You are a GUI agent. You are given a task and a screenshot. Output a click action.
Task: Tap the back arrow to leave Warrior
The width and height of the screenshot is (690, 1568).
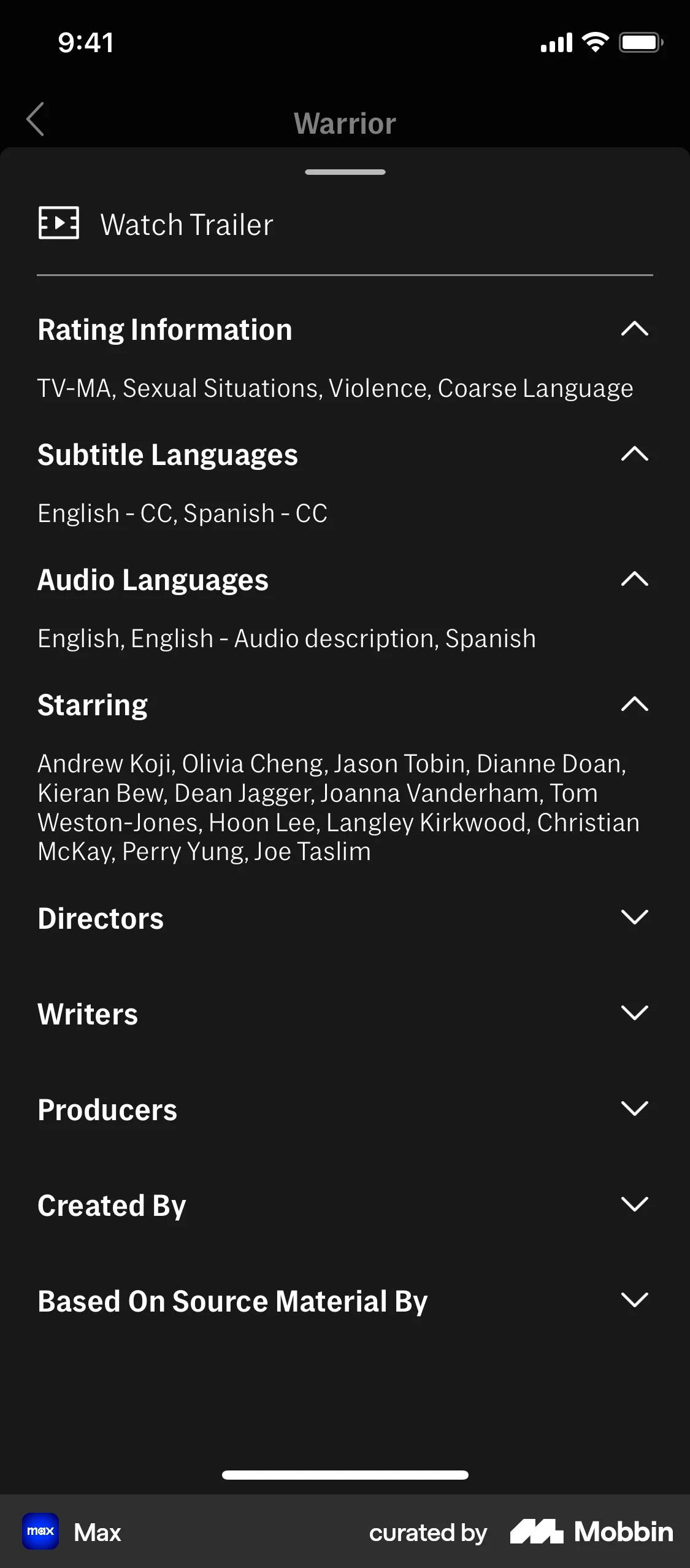pos(36,120)
